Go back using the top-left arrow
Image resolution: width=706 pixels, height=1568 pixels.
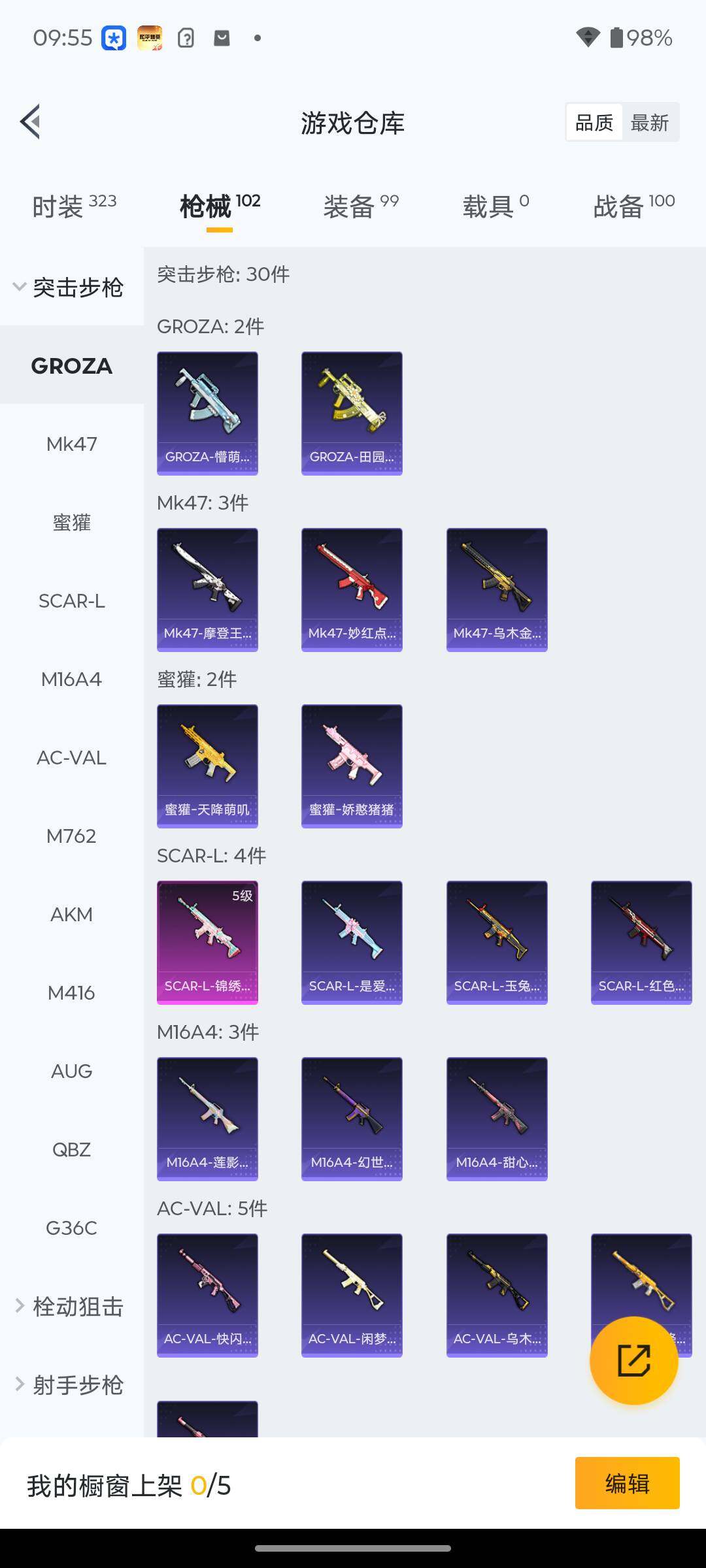(x=31, y=122)
